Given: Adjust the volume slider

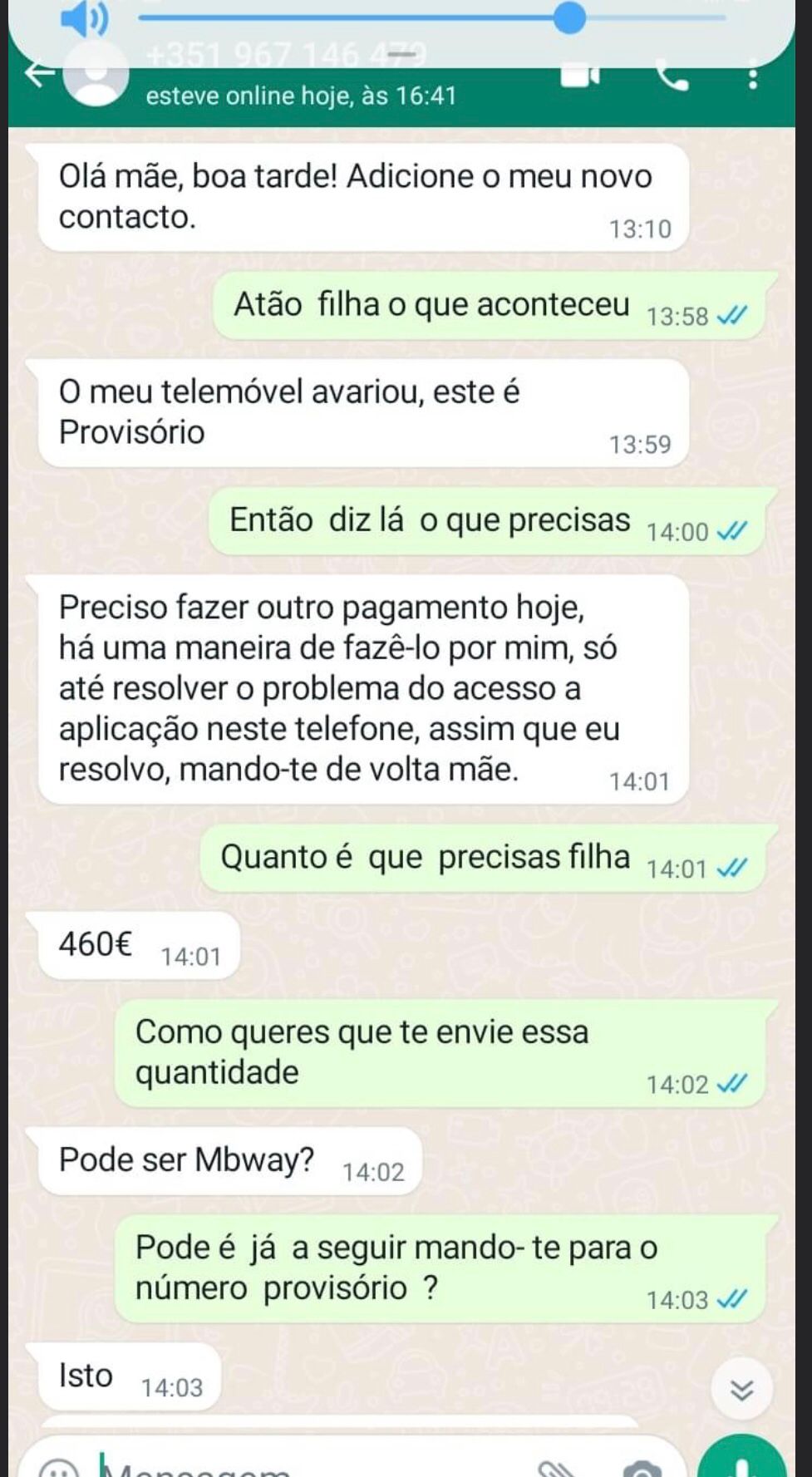Looking at the screenshot, I should coord(570,17).
